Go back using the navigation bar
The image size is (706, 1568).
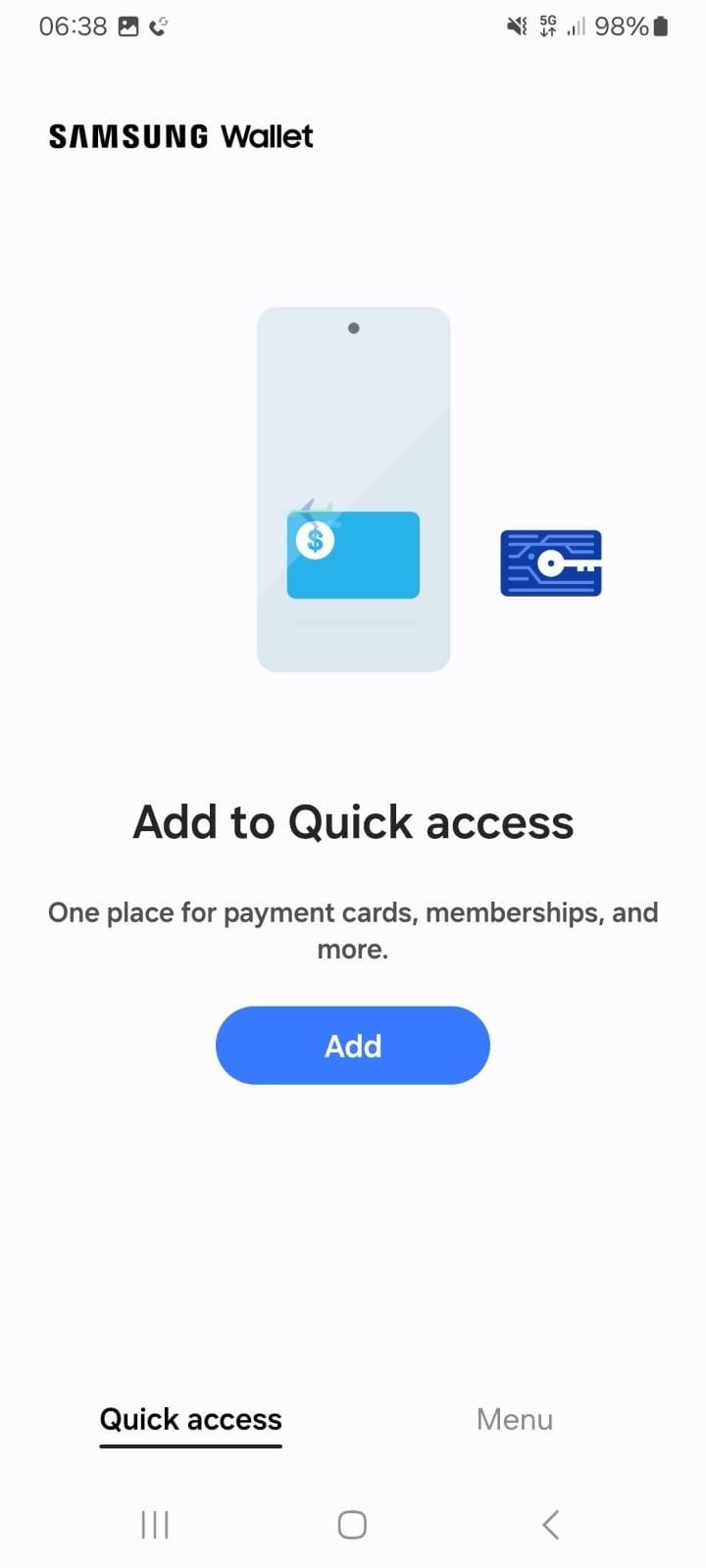(x=550, y=1525)
